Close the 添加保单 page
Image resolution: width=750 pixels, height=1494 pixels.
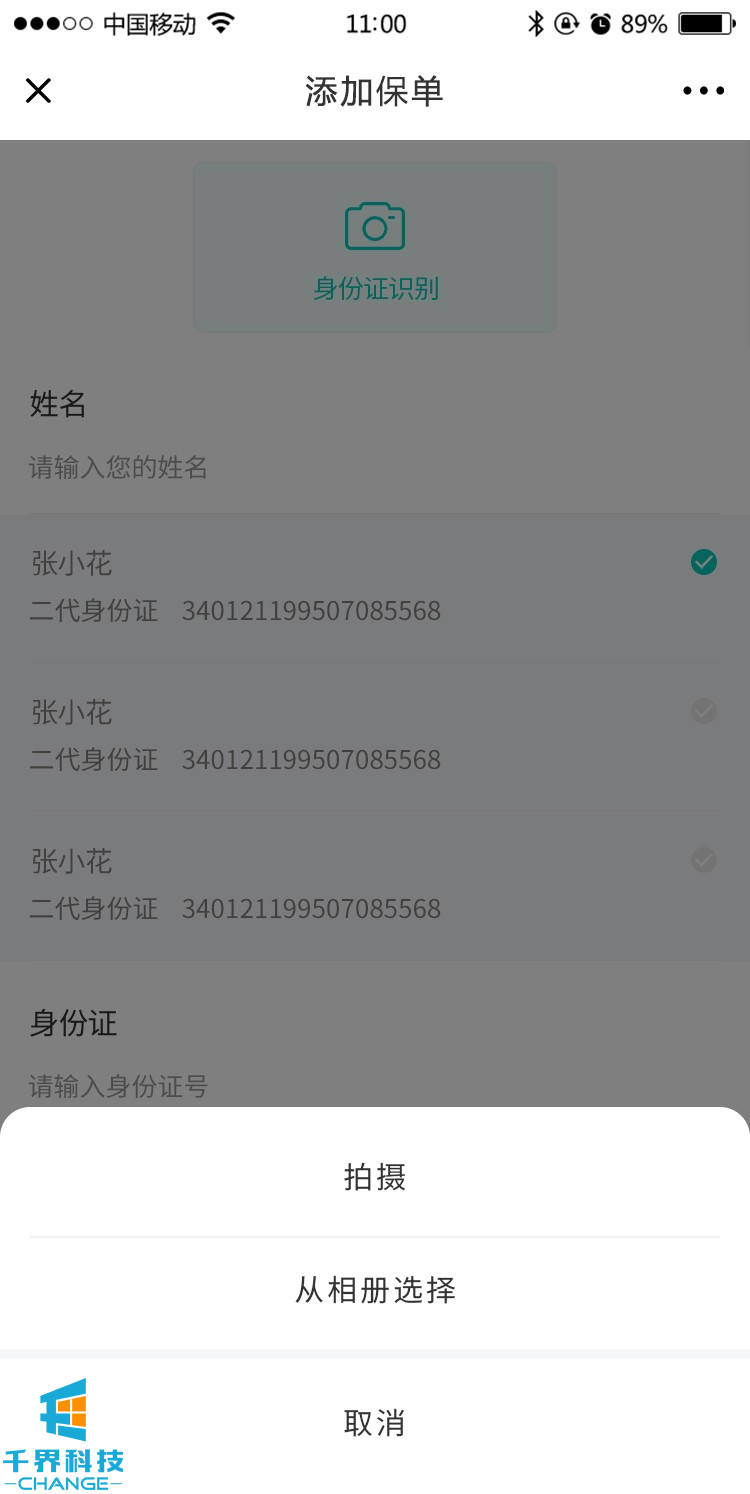[x=38, y=91]
